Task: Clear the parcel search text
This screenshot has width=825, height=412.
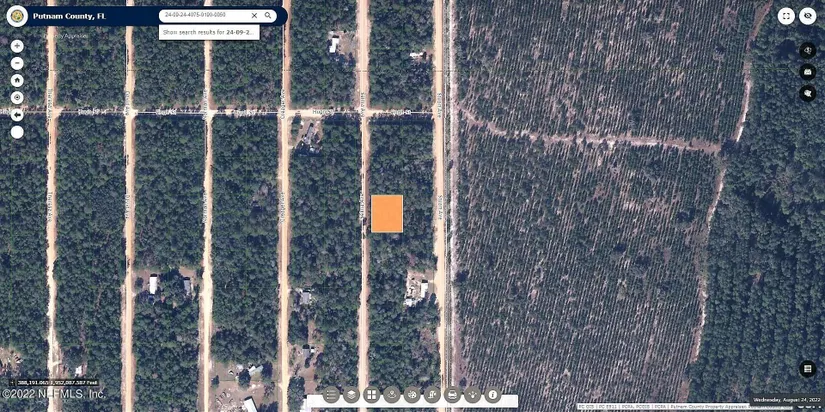Action: tap(254, 16)
